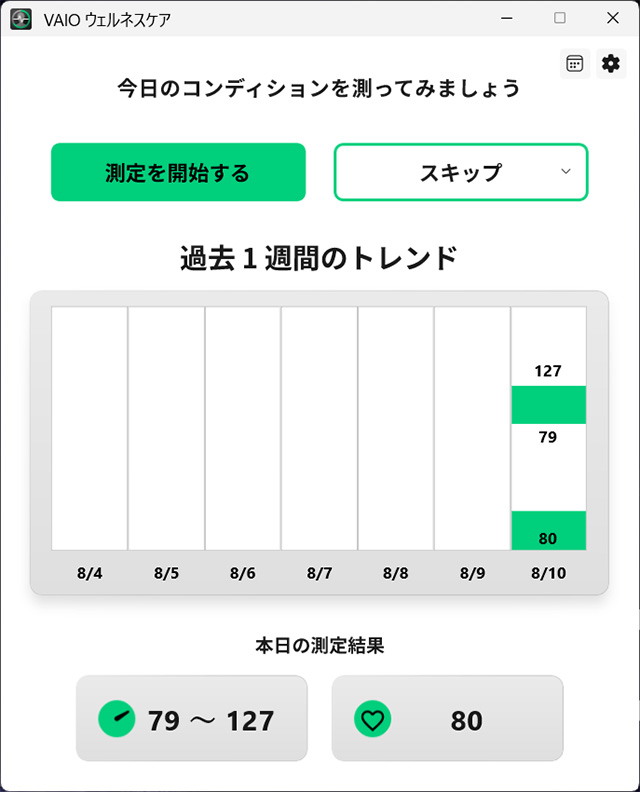The width and height of the screenshot is (640, 792).
Task: Close the VAIO ウェルネスケア window
Action: [x=613, y=18]
